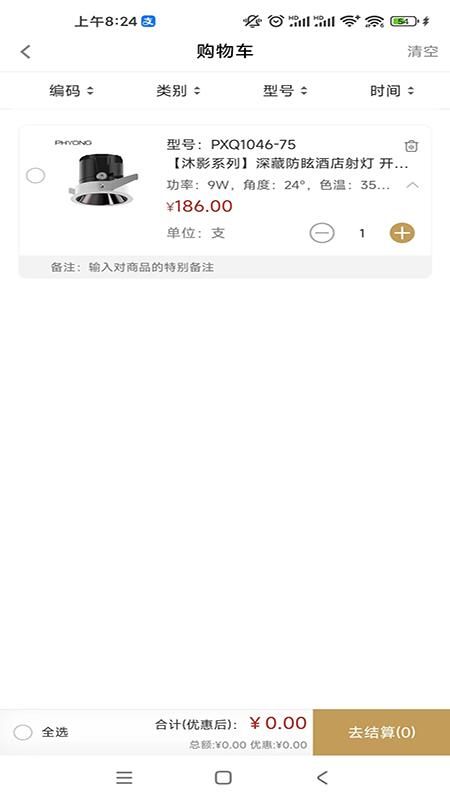
Task: Decrease quantity with the minus button
Action: tap(322, 233)
